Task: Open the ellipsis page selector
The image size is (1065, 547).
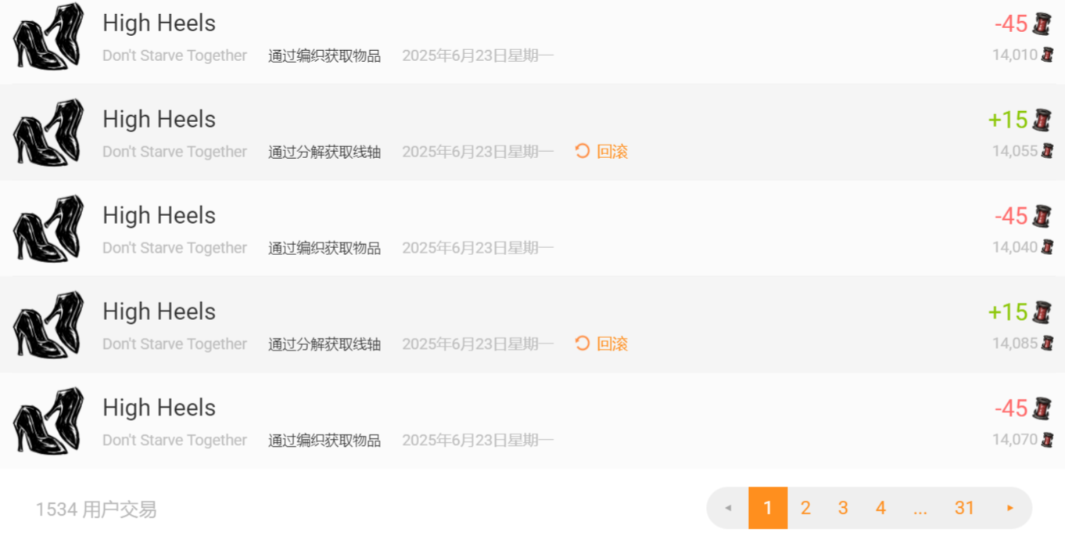Action: [920, 508]
